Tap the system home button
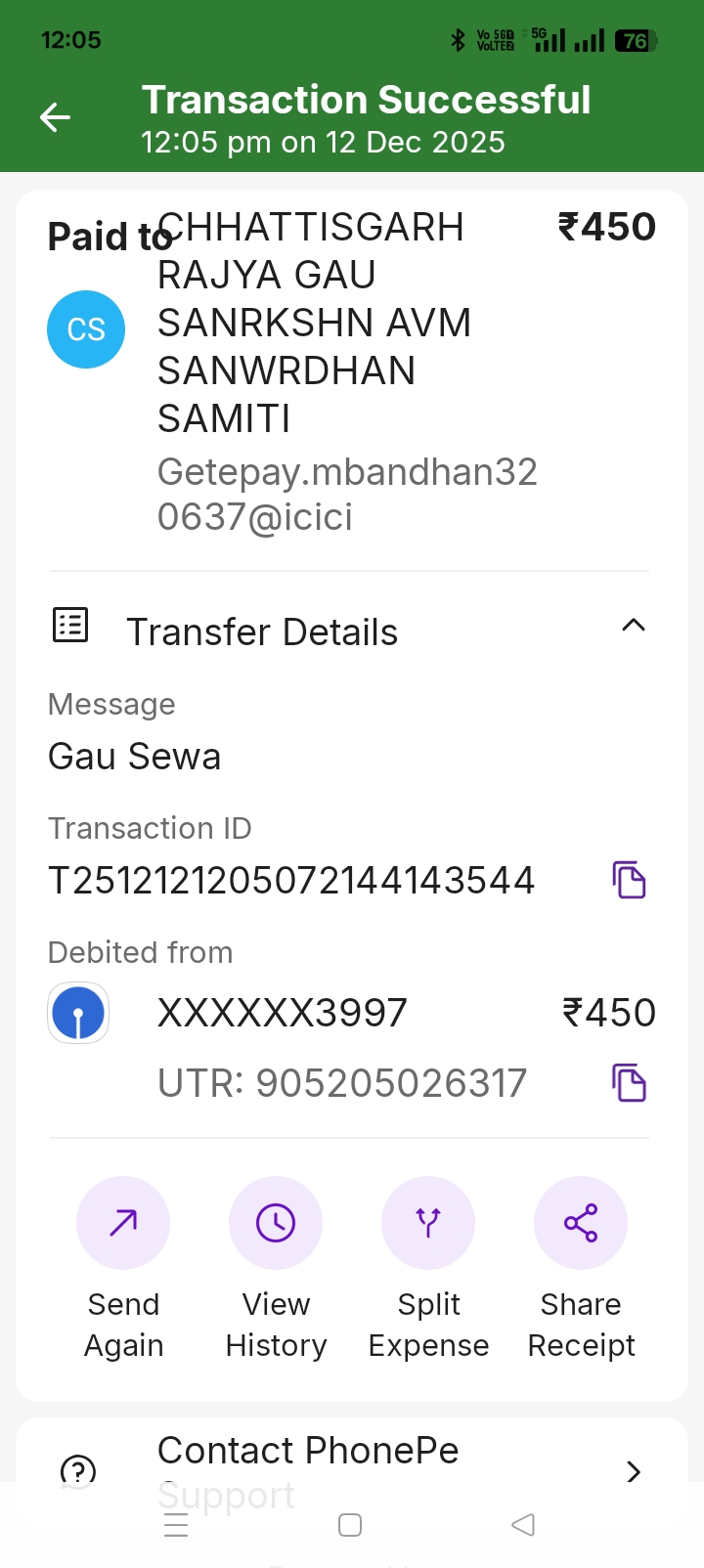Image resolution: width=704 pixels, height=1568 pixels. click(350, 1525)
